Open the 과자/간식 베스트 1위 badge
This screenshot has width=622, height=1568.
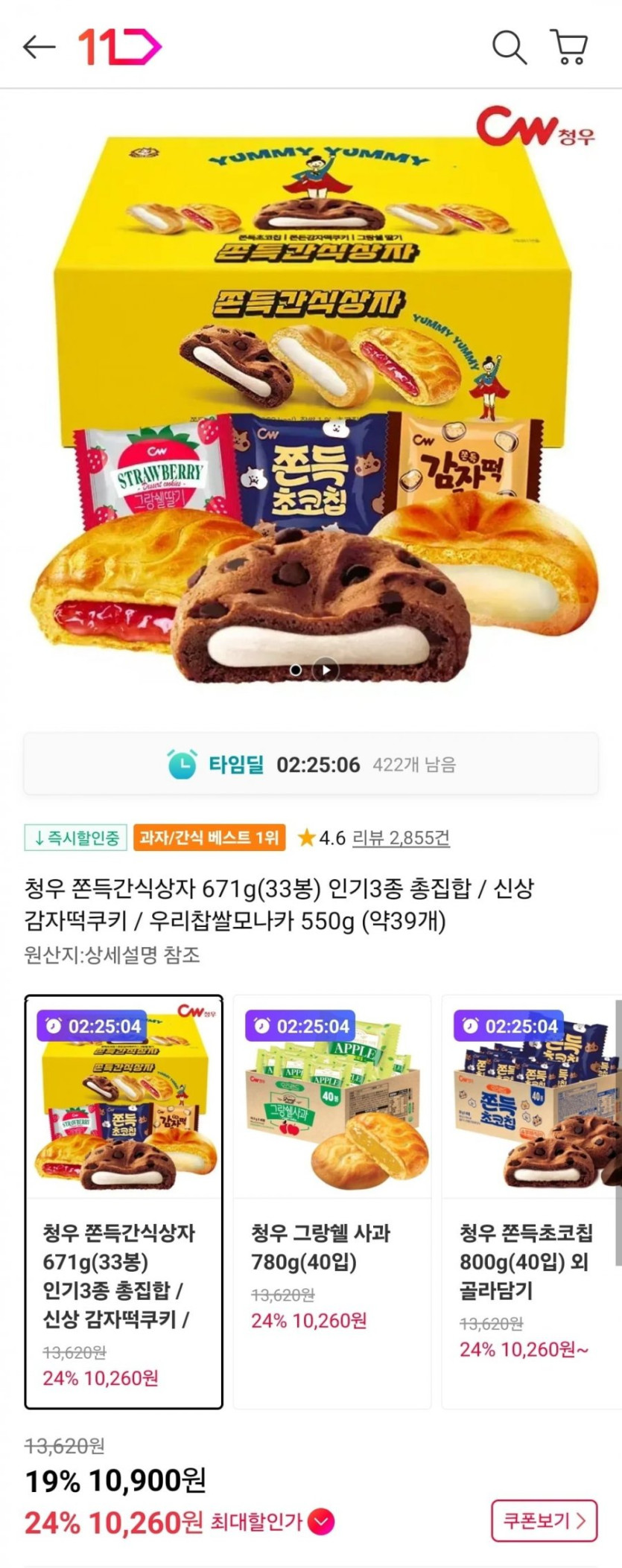click(209, 838)
